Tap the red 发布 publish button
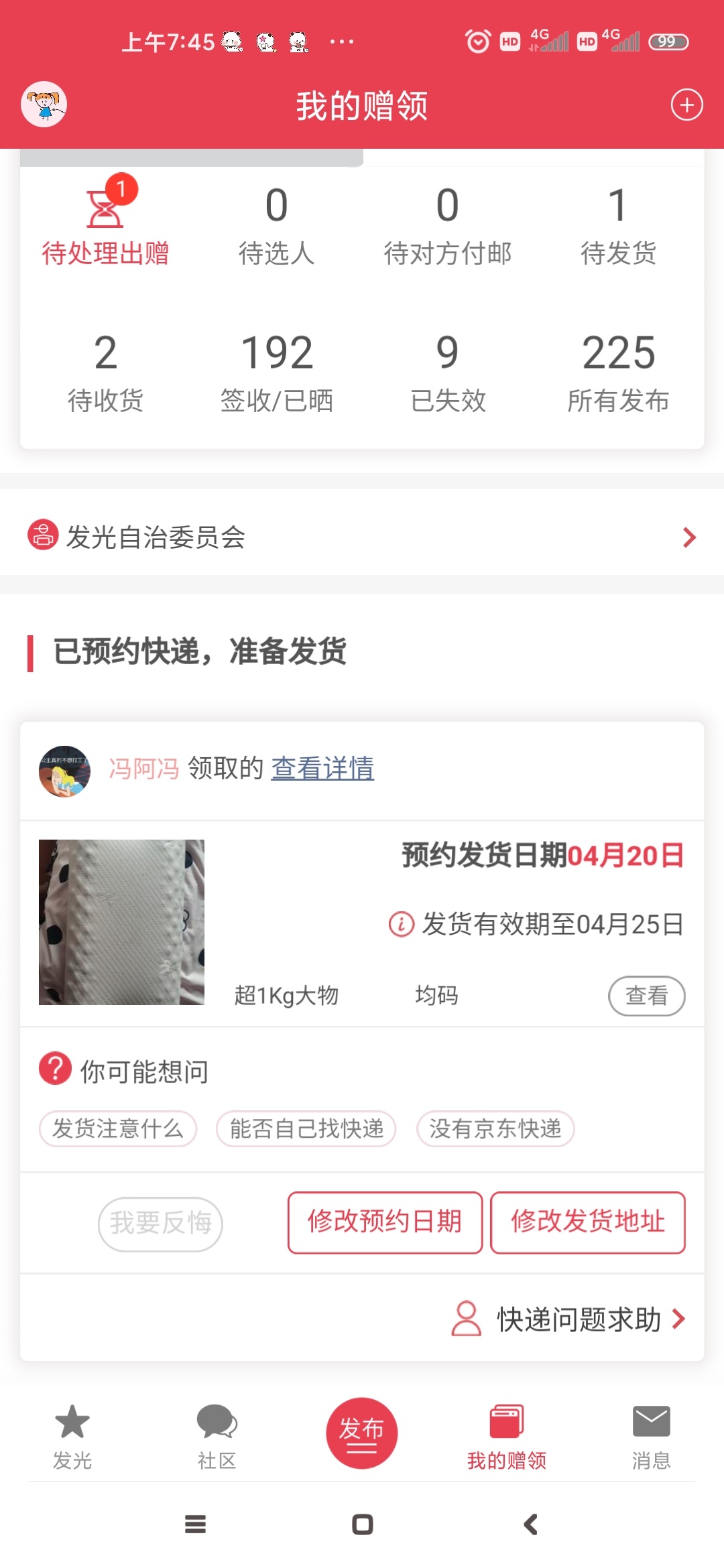Viewport: 724px width, 1568px height. coord(362,1433)
